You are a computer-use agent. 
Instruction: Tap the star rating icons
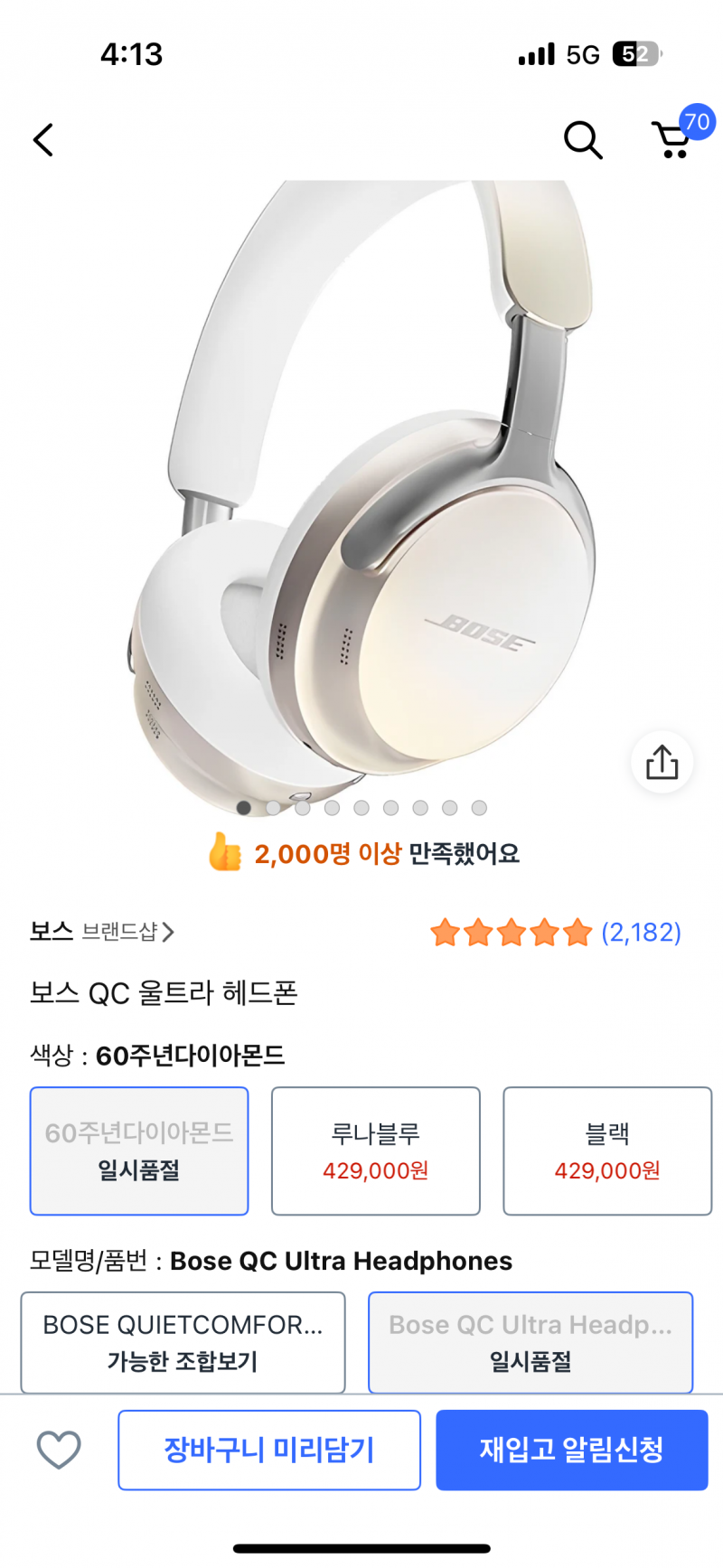512,933
